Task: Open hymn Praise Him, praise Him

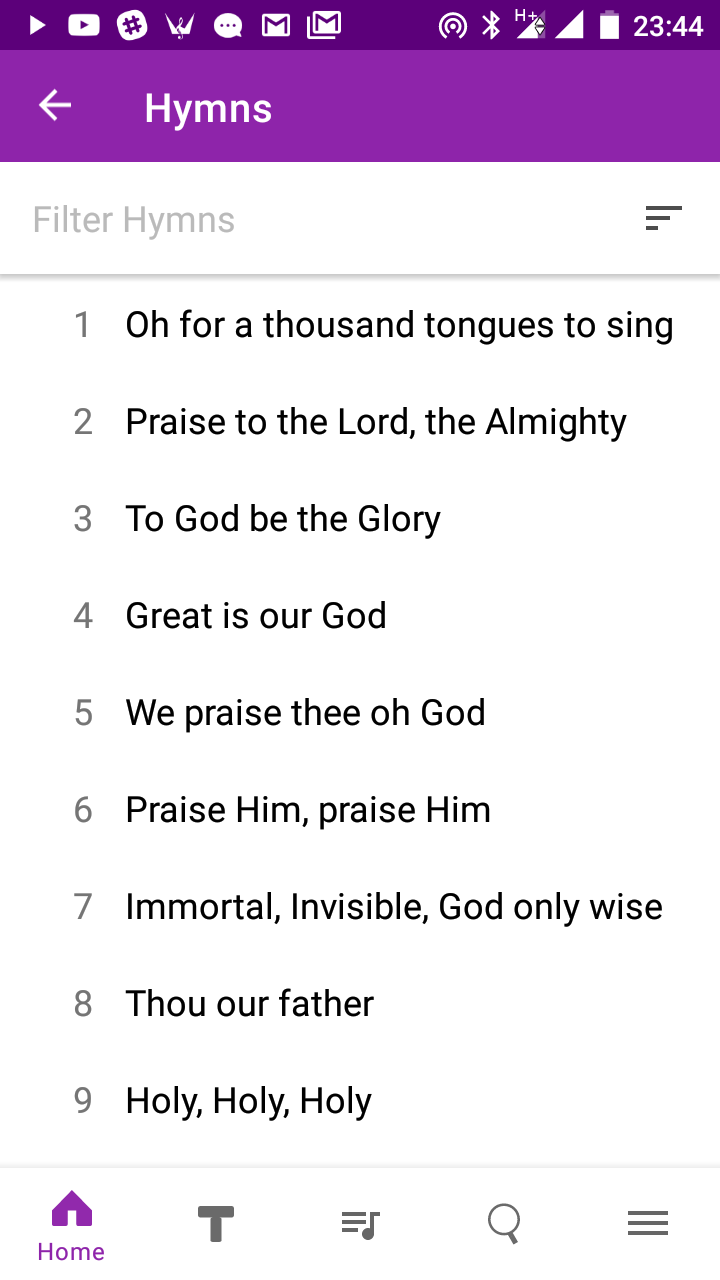Action: (x=308, y=810)
